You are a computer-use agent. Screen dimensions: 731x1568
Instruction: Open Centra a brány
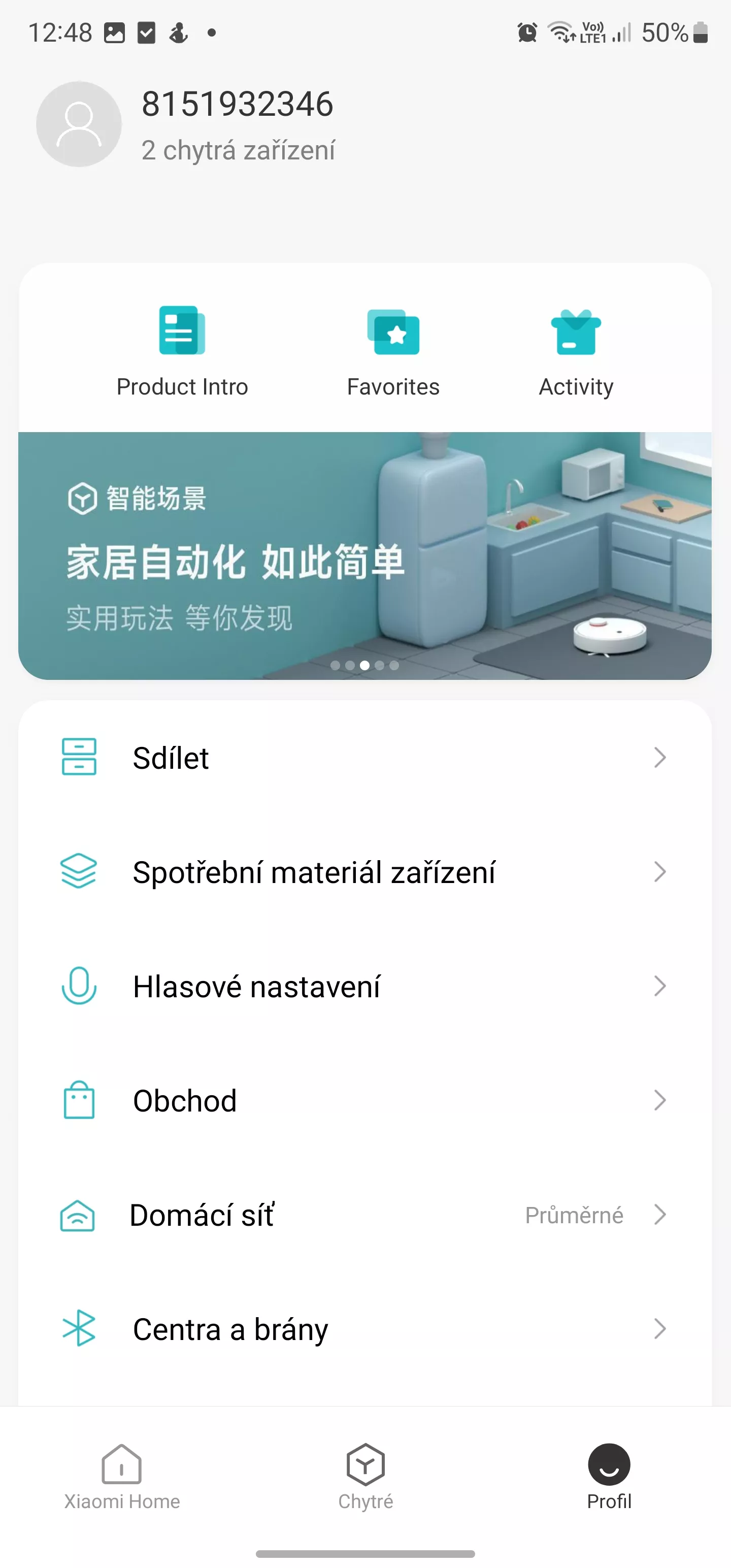[365, 1329]
